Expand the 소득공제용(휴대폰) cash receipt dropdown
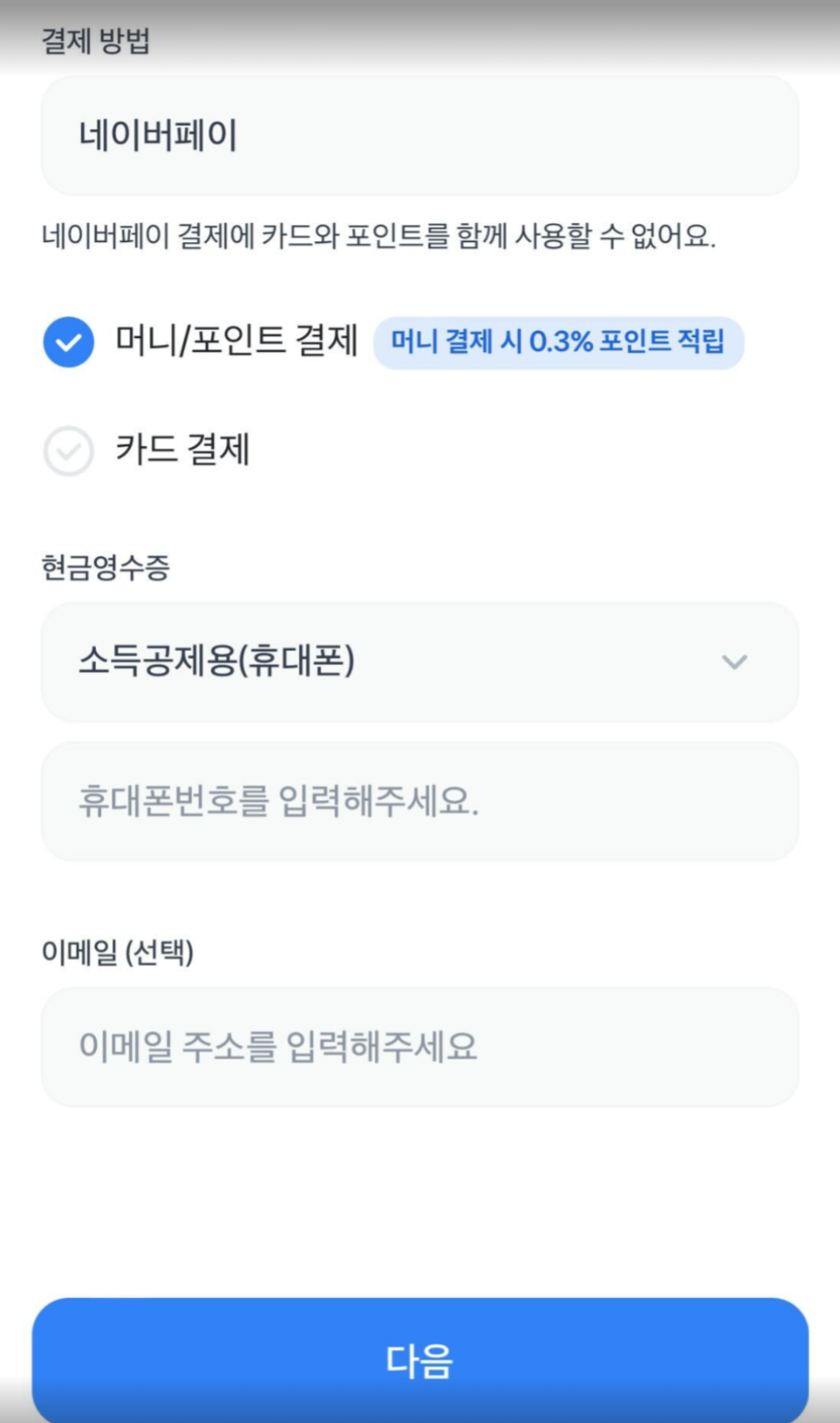Image resolution: width=840 pixels, height=1423 pixels. [420, 662]
